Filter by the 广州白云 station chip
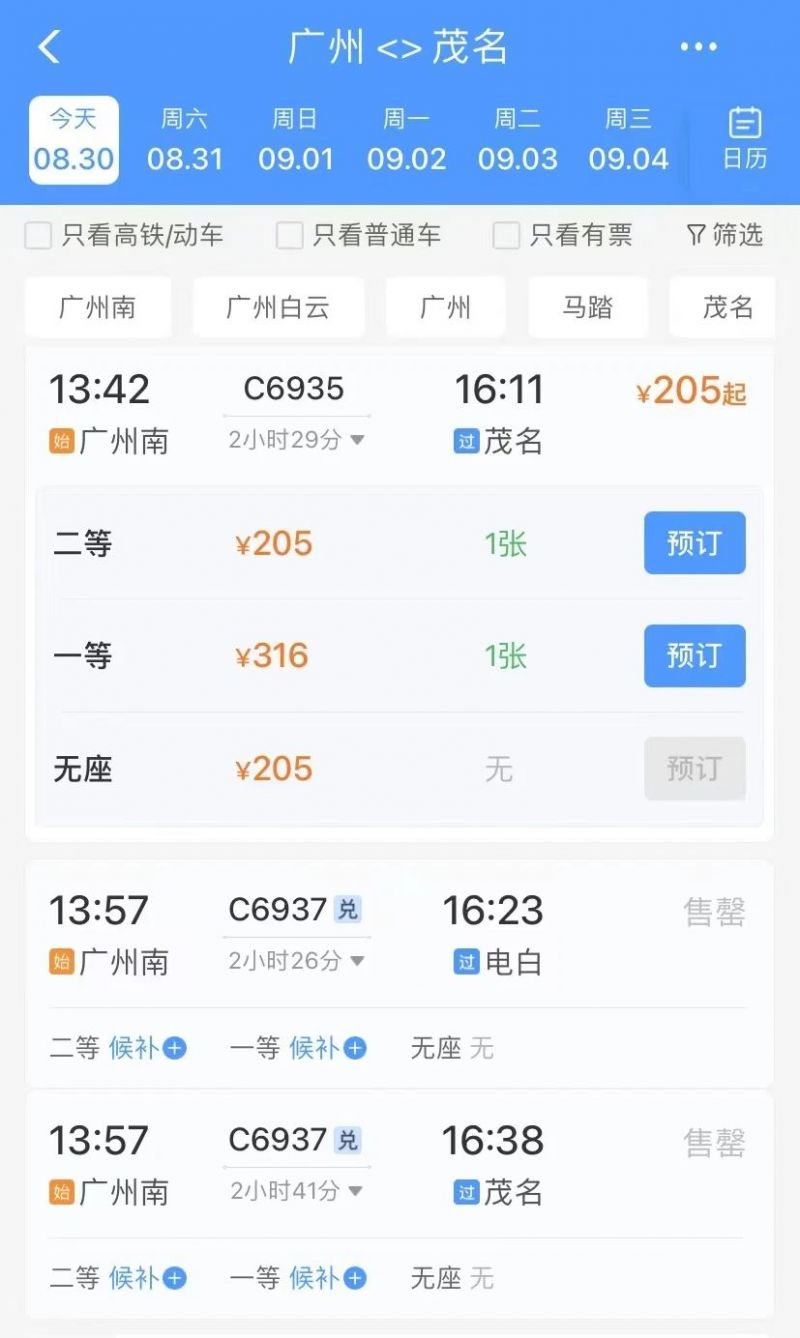Image resolution: width=800 pixels, height=1338 pixels. [278, 307]
